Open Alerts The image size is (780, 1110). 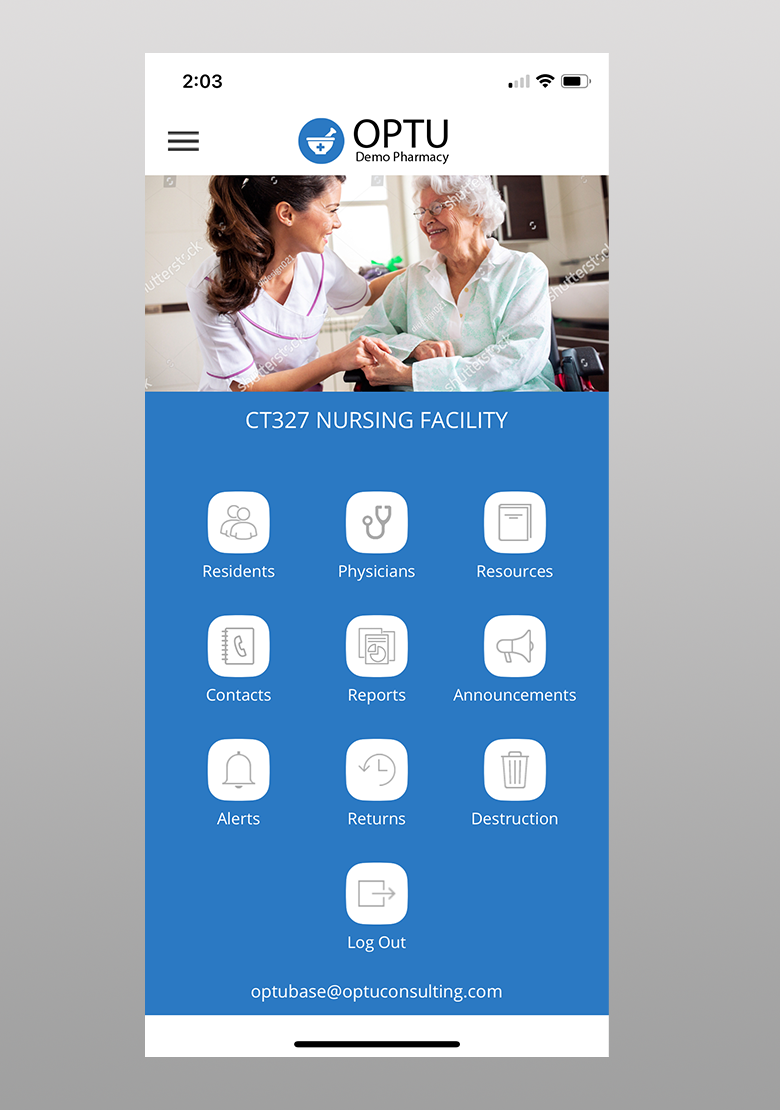(x=238, y=770)
